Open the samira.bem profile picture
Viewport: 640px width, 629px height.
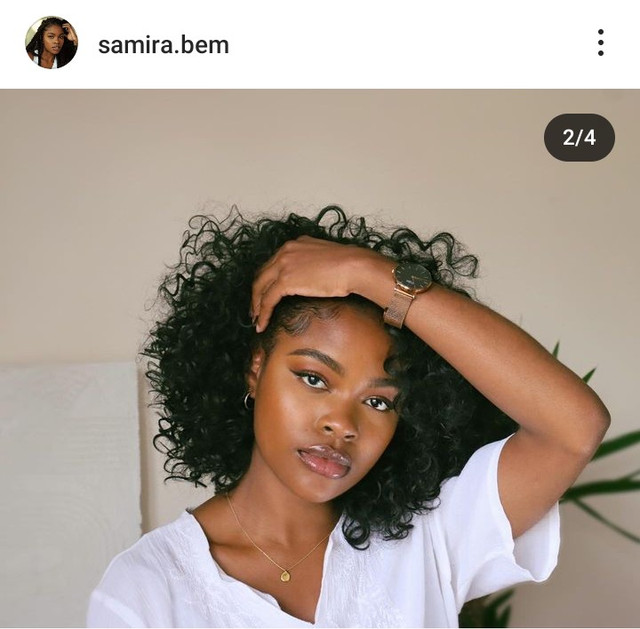click(51, 43)
